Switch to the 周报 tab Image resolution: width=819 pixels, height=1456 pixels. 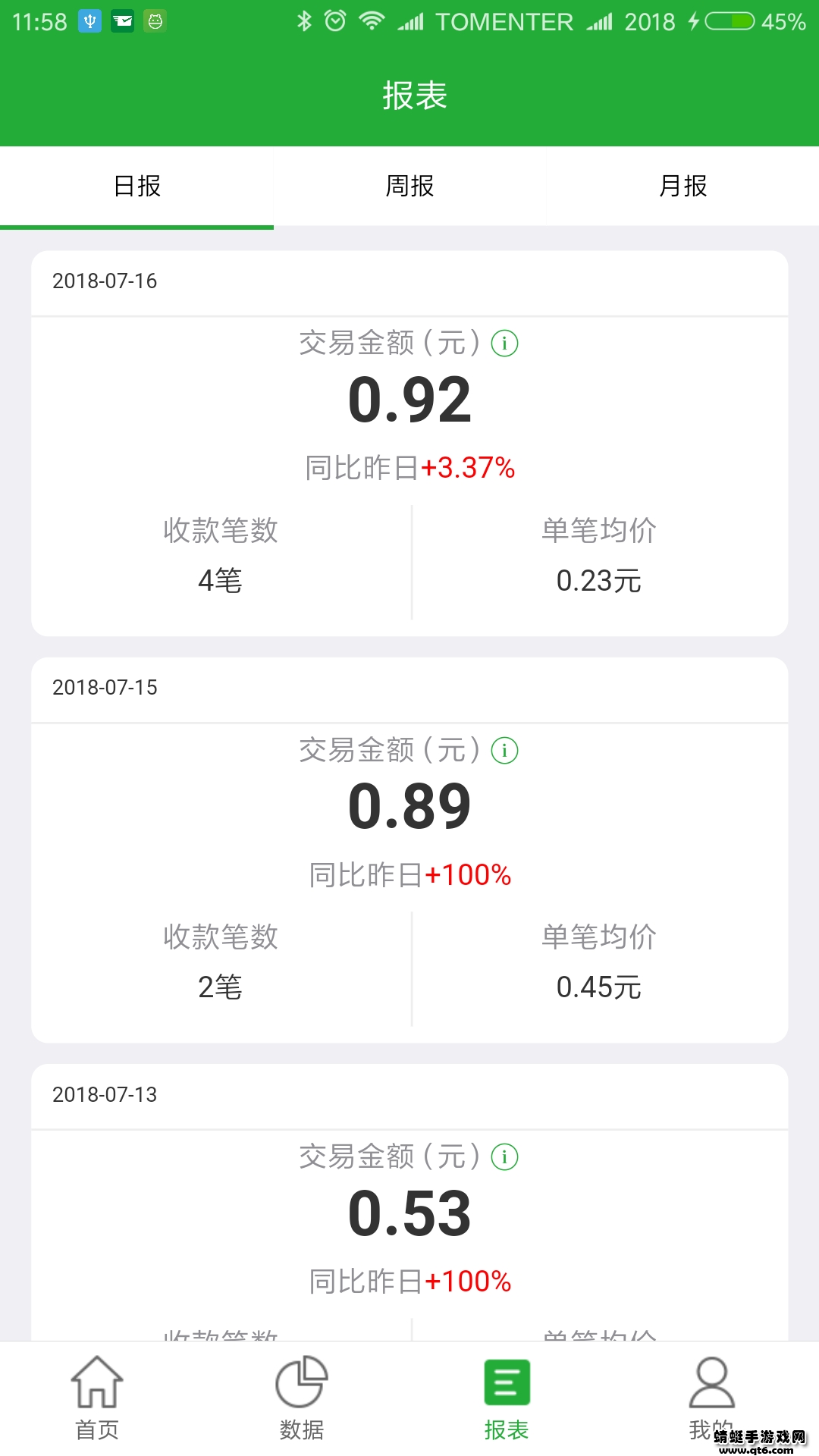(409, 187)
